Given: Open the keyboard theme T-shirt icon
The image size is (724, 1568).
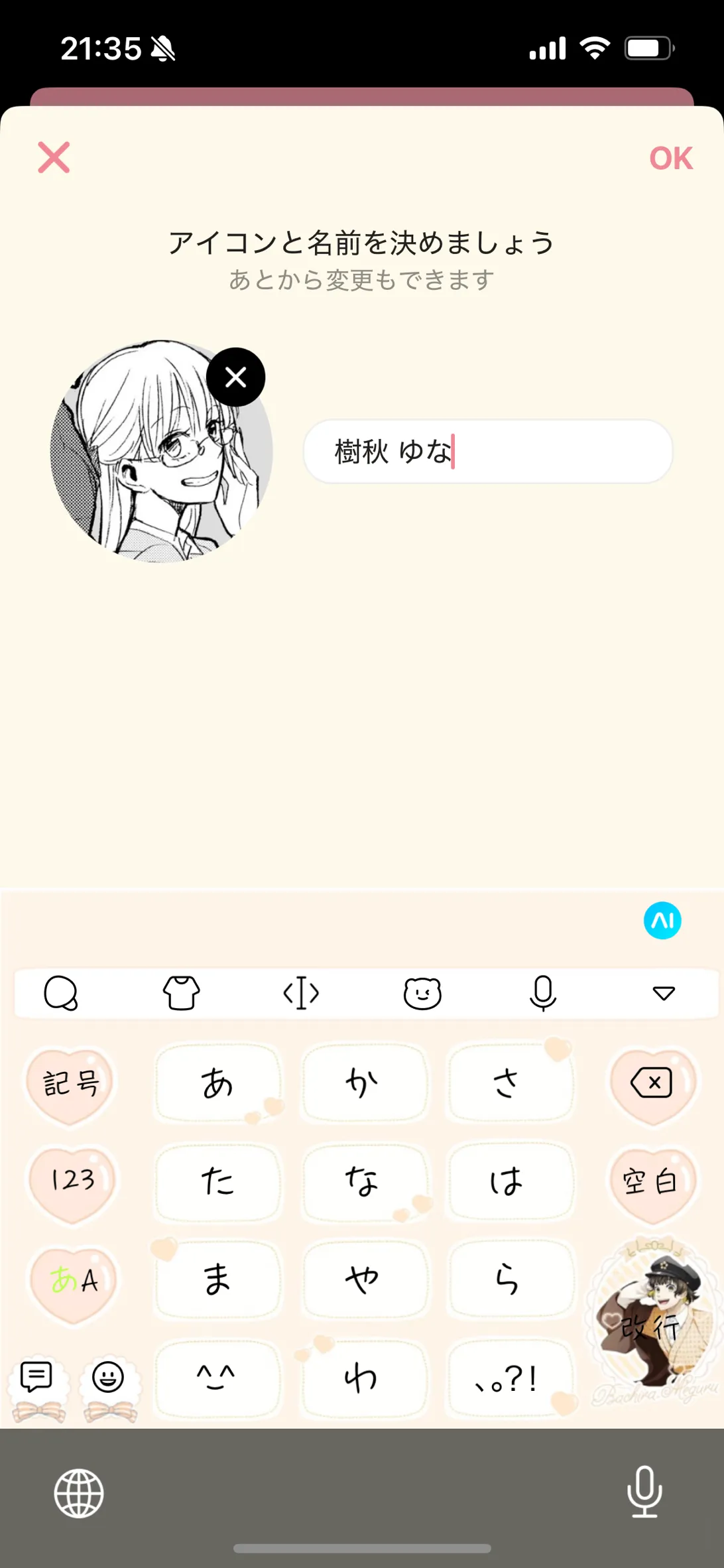Looking at the screenshot, I should pyautogui.click(x=181, y=993).
